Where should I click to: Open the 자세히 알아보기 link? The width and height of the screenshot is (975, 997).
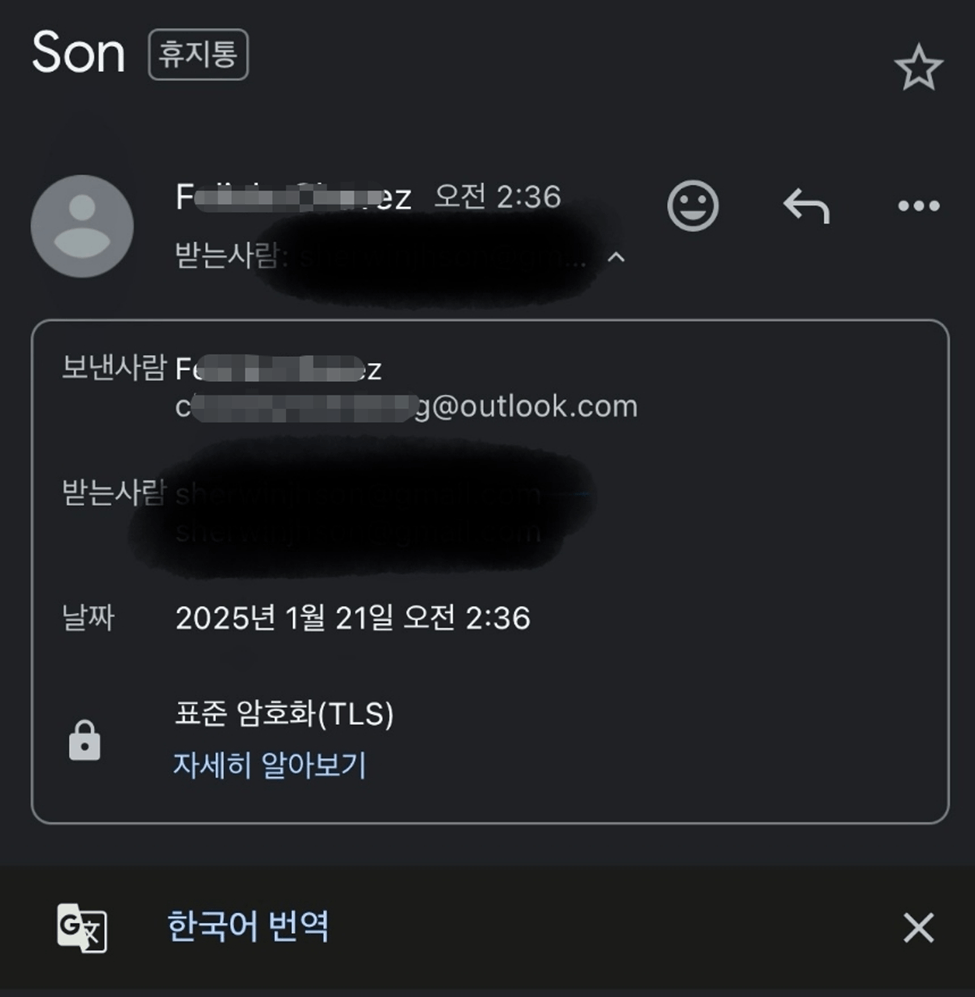tap(271, 764)
